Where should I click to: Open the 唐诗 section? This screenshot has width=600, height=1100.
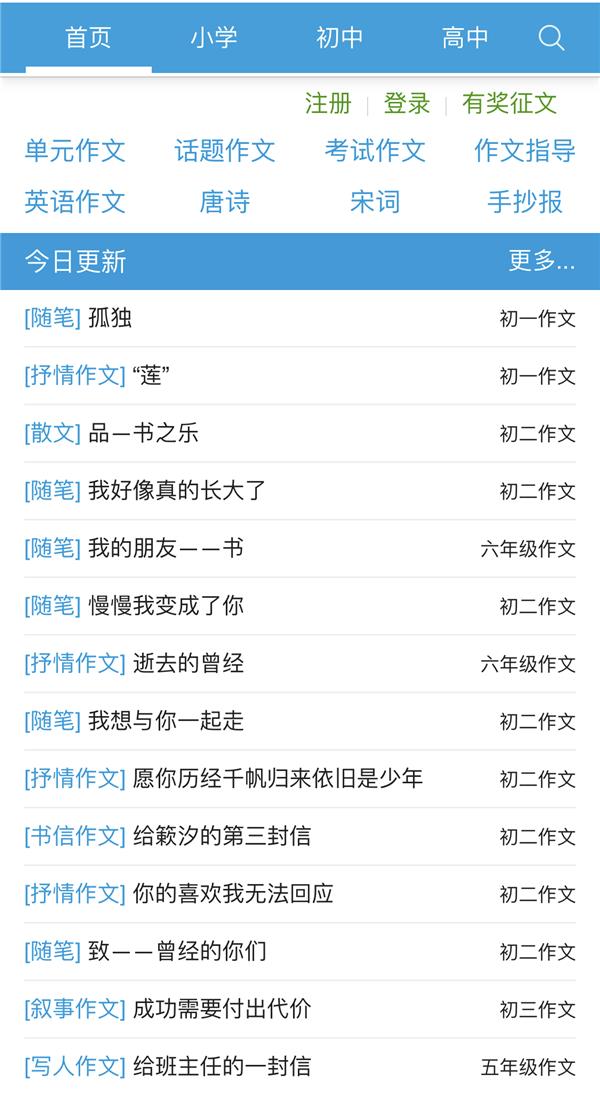click(x=225, y=202)
